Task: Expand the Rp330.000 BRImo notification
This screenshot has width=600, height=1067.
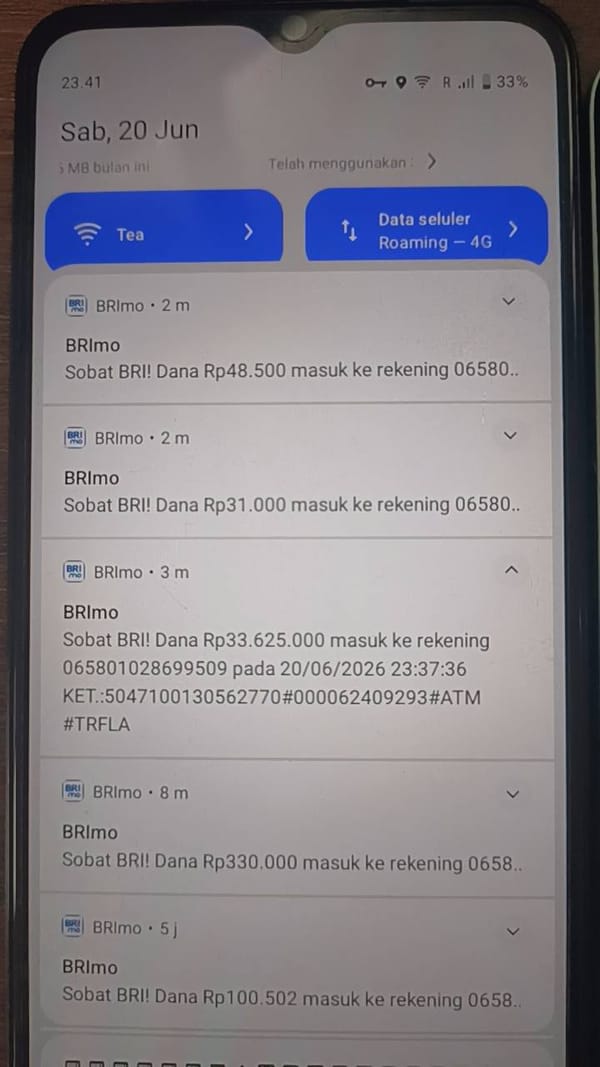Action: pos(513,793)
